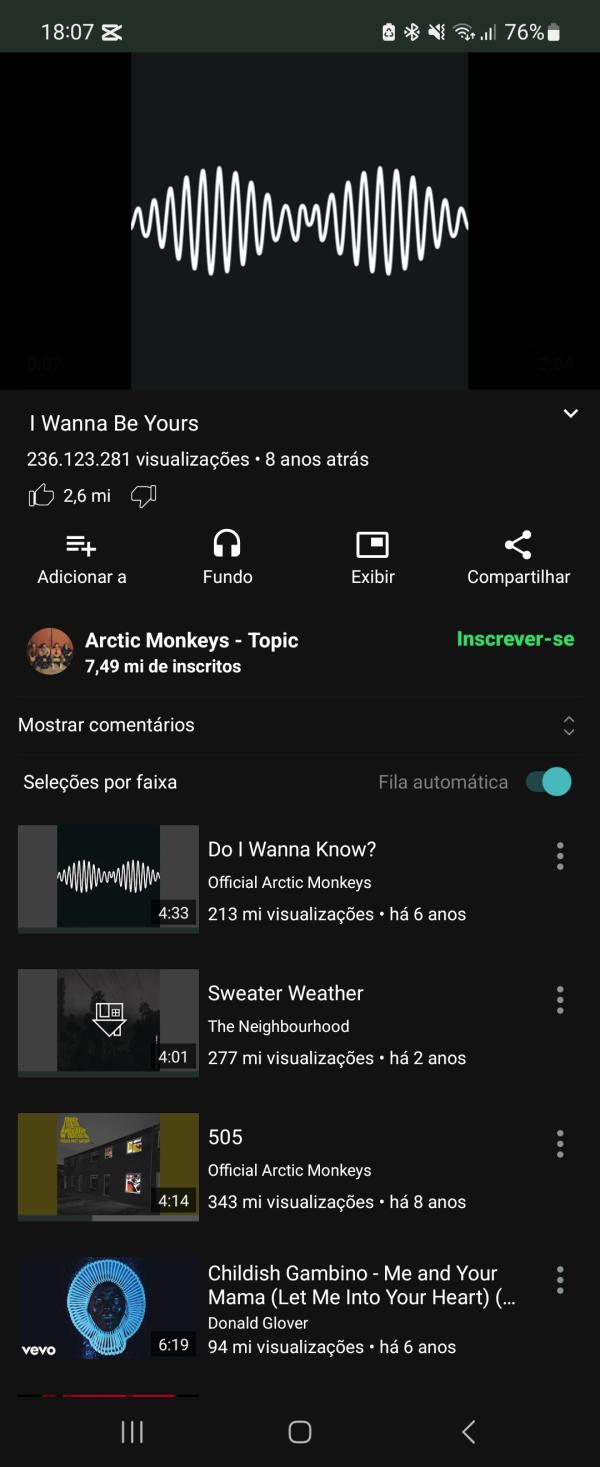This screenshot has height=1467, width=600.
Task: Dislike the current video
Action: tap(143, 496)
